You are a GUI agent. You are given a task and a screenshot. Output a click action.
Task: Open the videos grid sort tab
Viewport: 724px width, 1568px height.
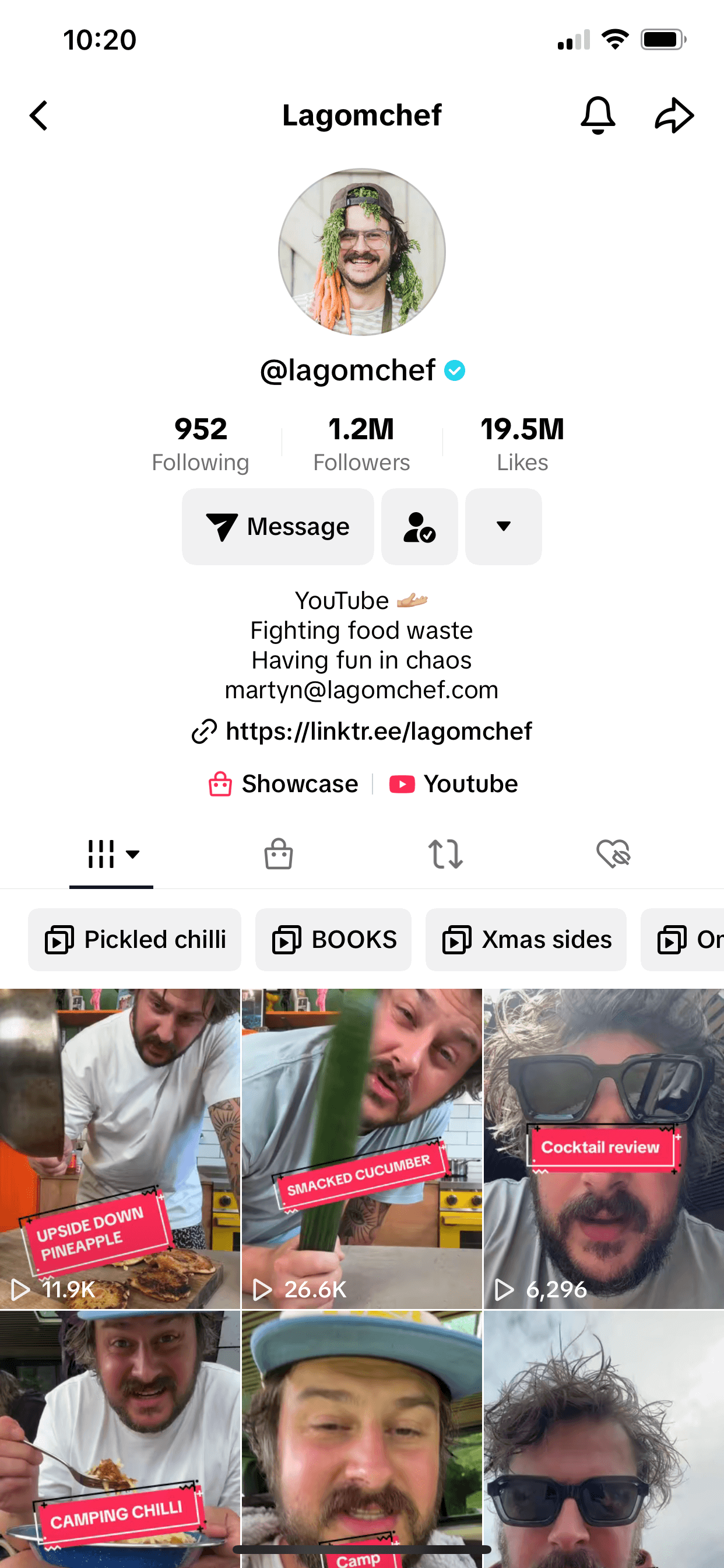(112, 854)
